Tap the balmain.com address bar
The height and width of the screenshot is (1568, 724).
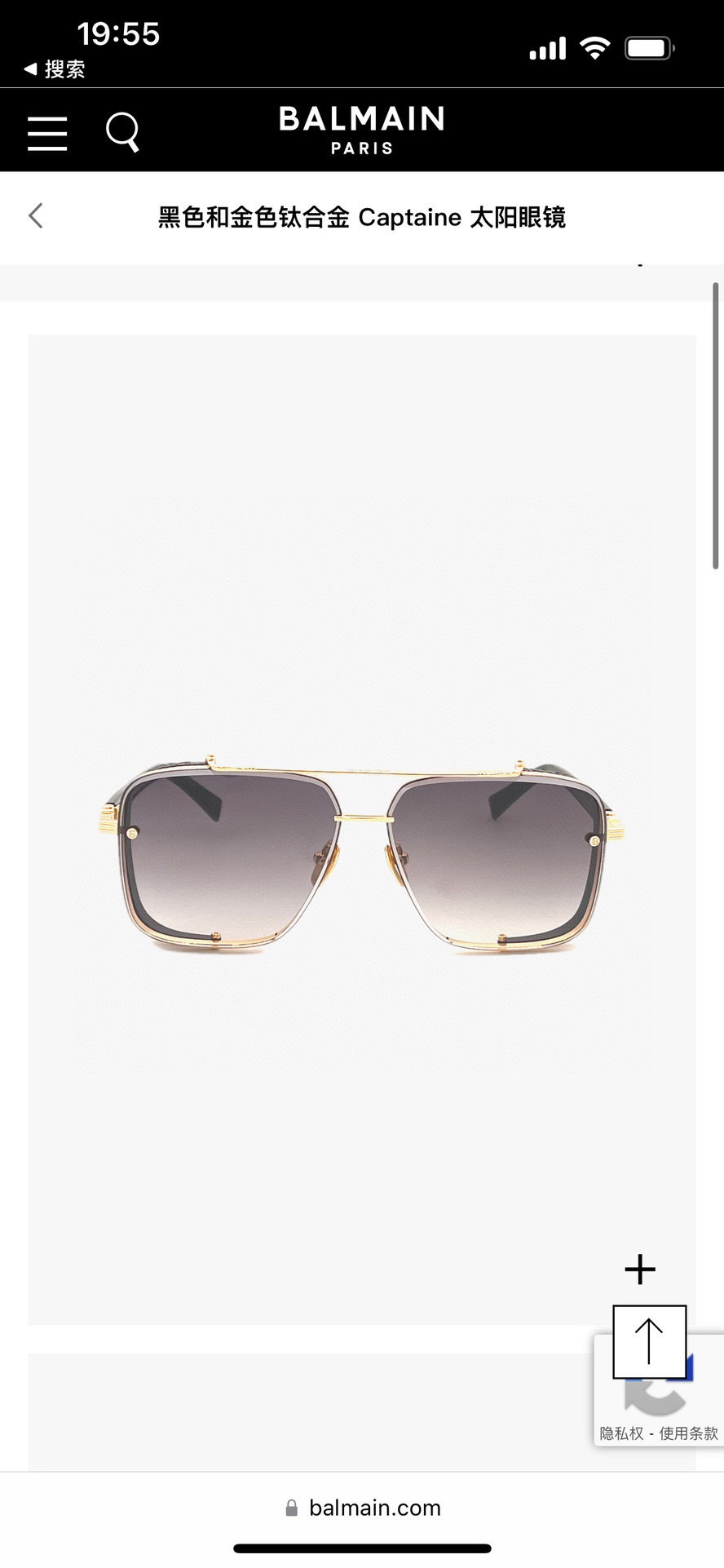362,1508
